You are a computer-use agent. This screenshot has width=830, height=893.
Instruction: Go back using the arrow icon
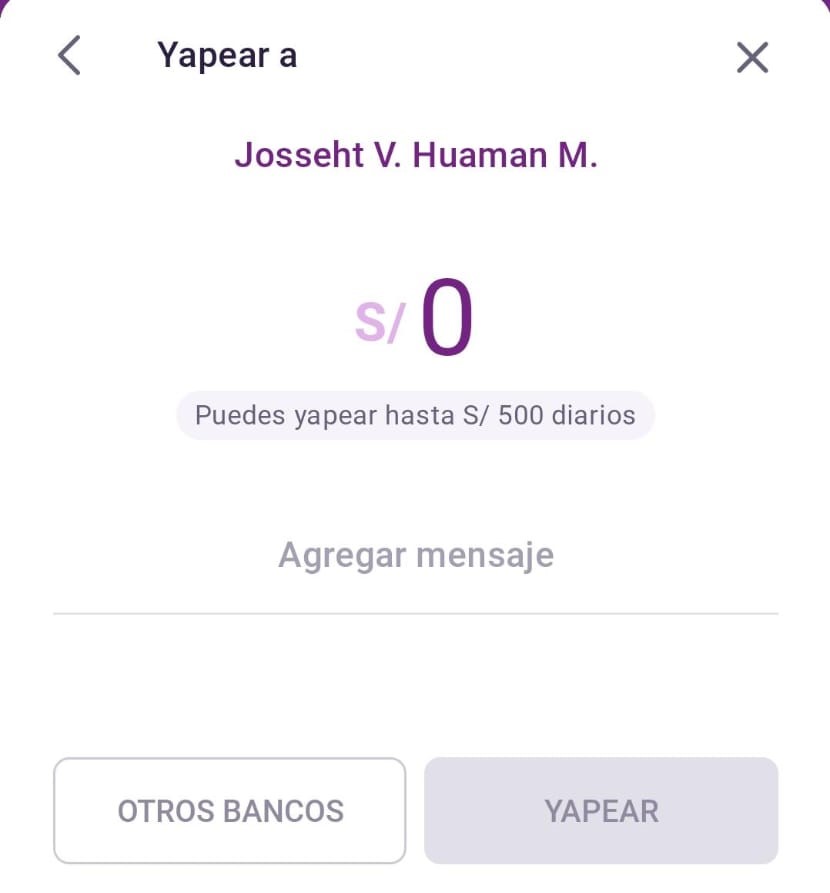point(69,56)
